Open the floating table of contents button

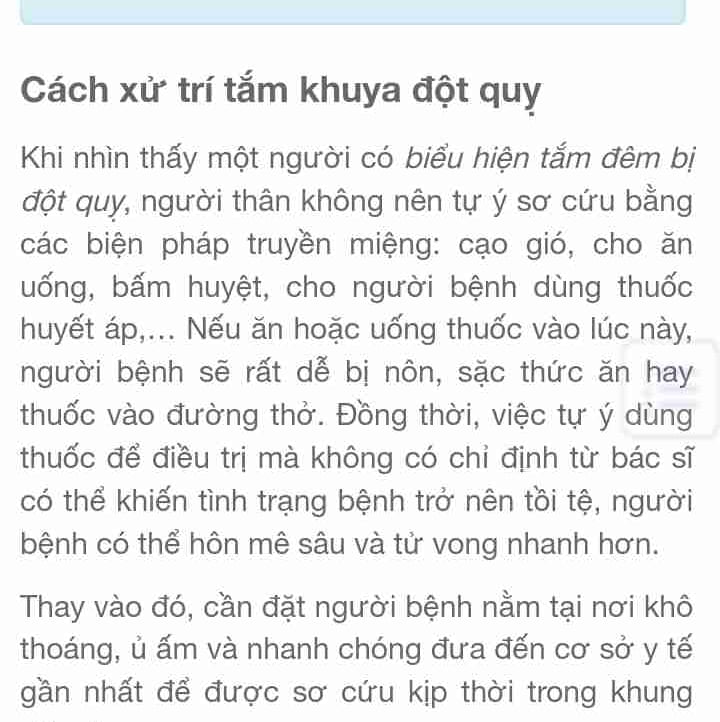pos(671,389)
